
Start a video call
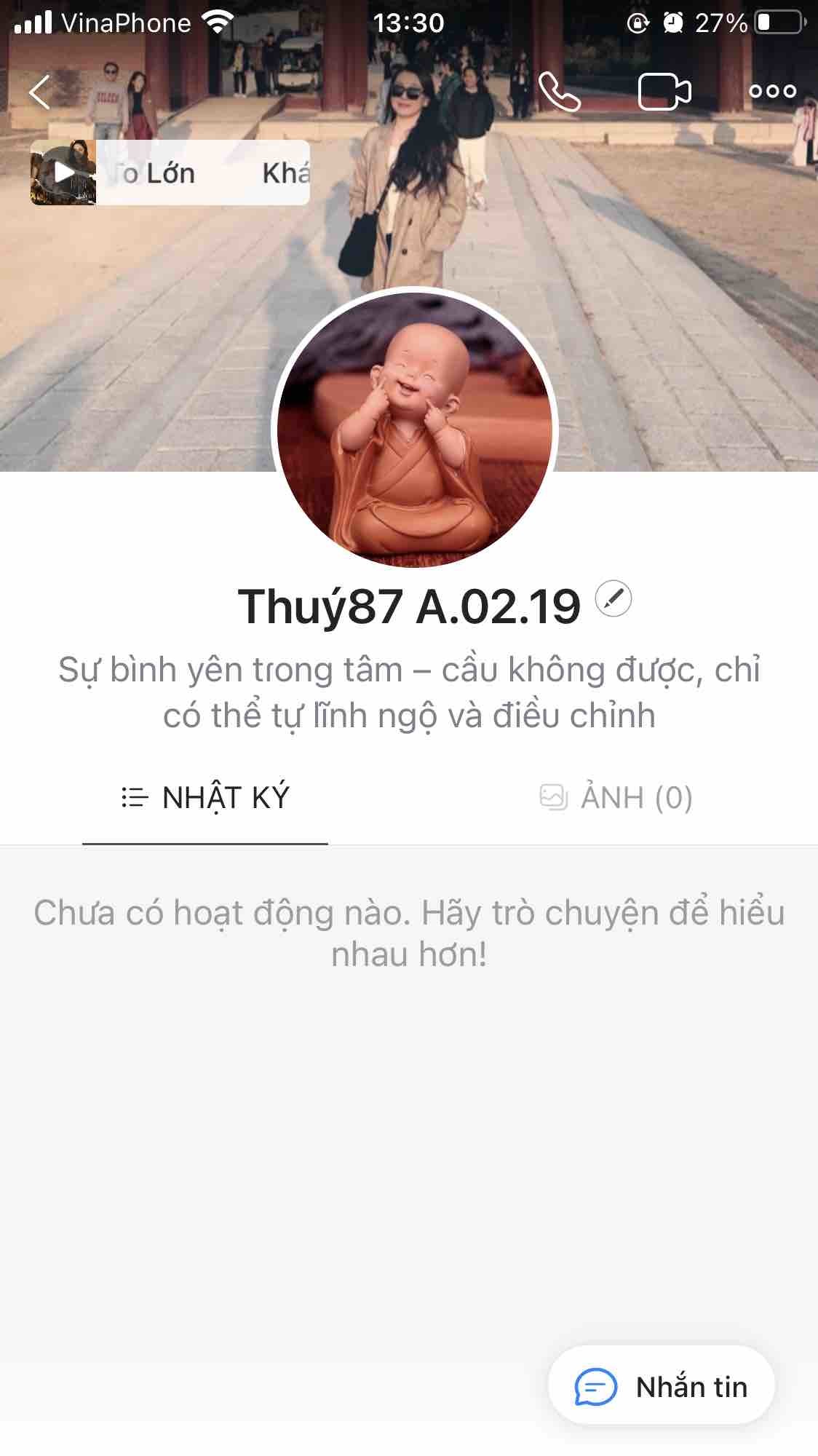[664, 92]
